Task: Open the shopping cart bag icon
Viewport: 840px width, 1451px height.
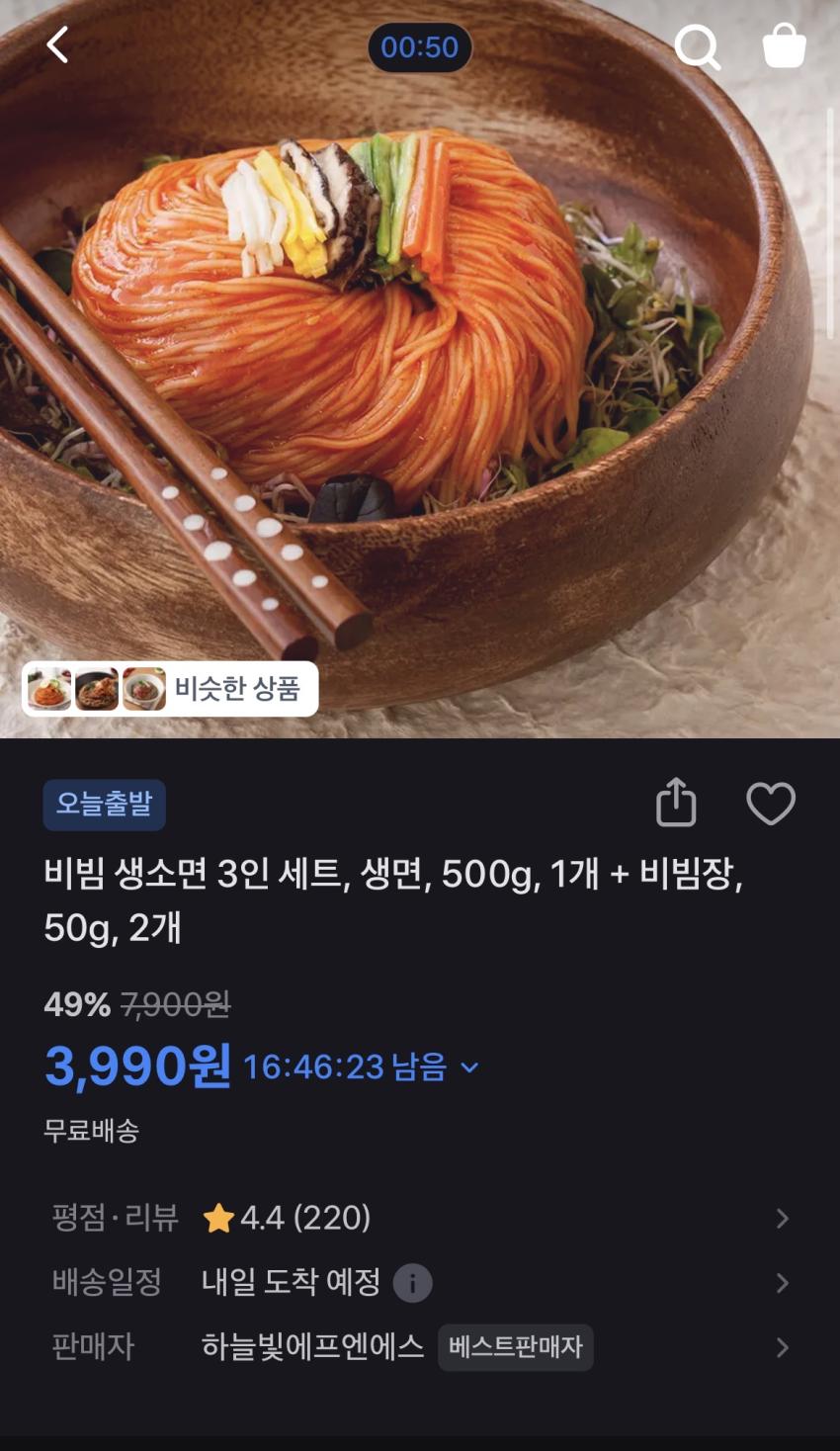Action: tap(785, 46)
